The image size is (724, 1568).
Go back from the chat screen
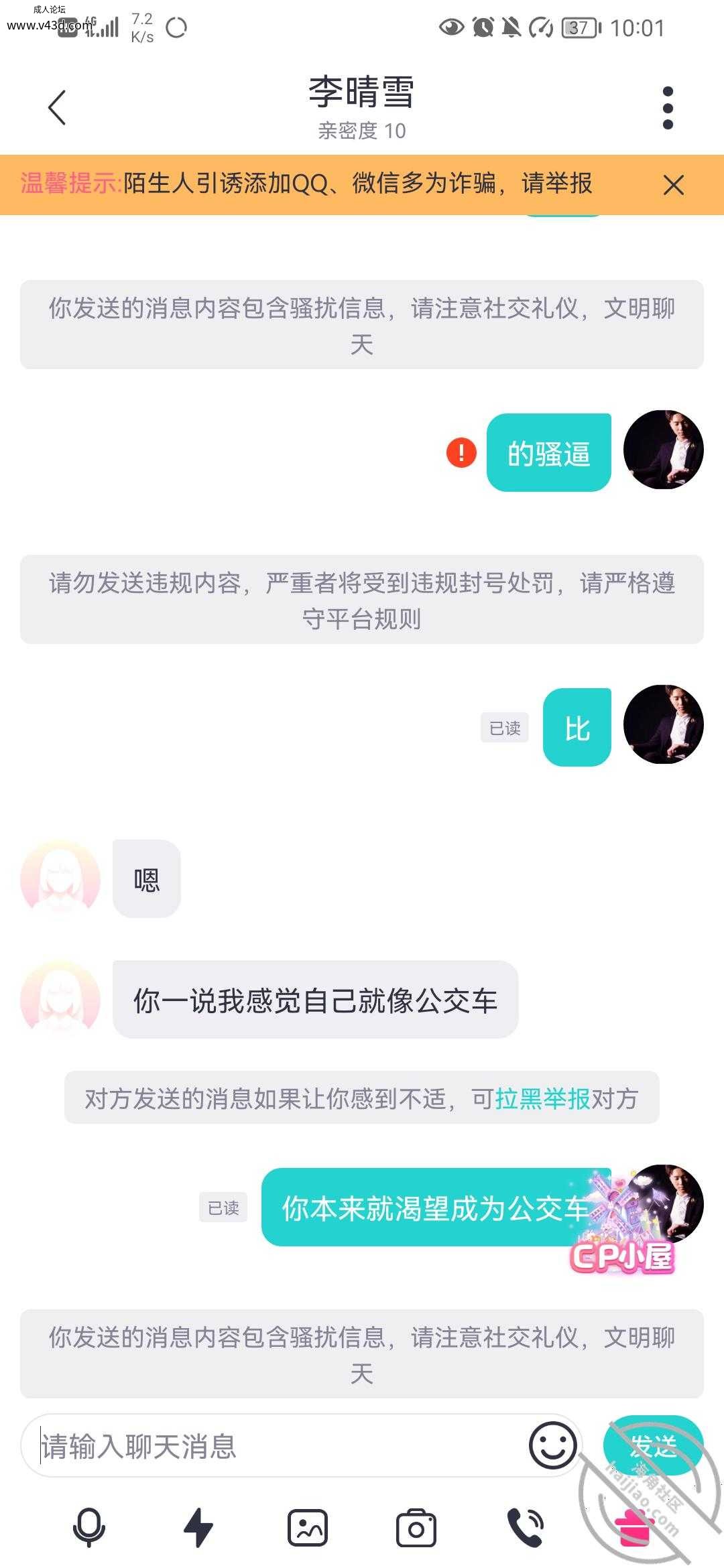click(x=57, y=107)
